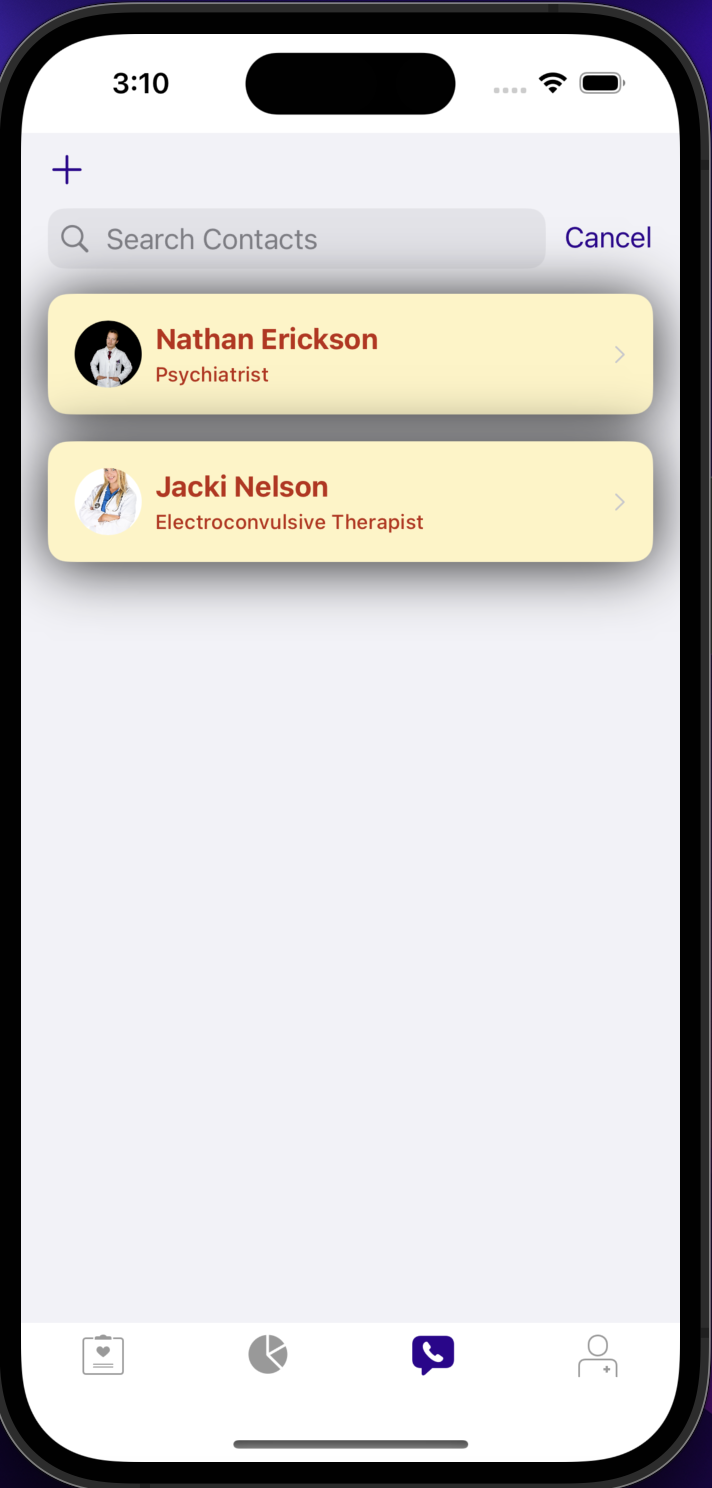Select the phone contacts tab
Viewport: 712px width, 1488px height.
[x=433, y=1355]
